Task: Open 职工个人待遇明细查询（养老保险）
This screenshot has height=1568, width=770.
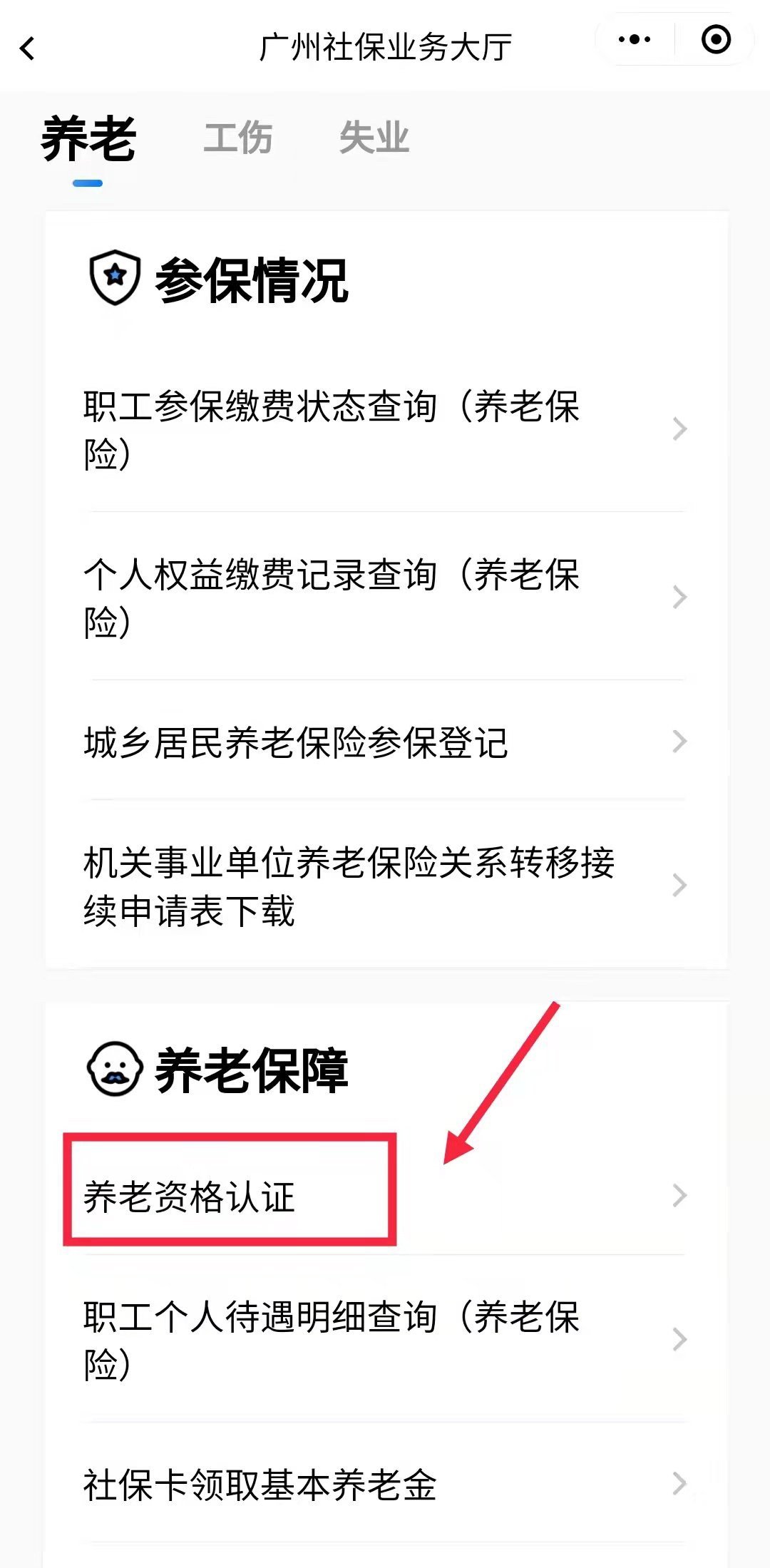Action: point(385,1340)
